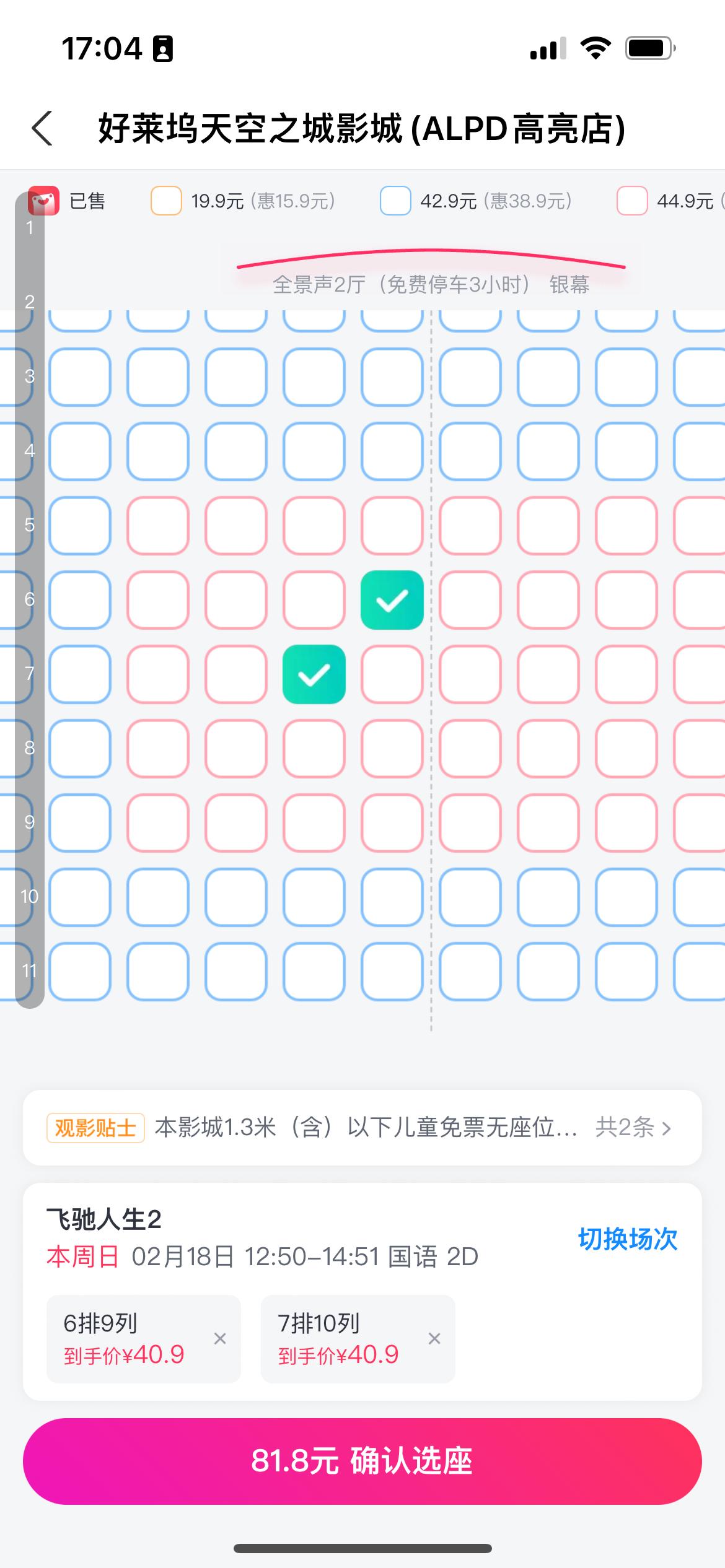Viewport: 725px width, 1568px height.
Task: Remove the 6排9列 seat chip
Action: point(220,1339)
